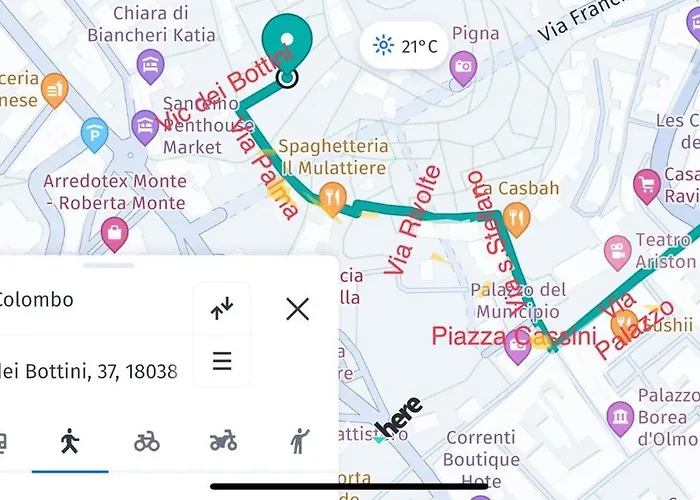Select the taxi hailing mode
Screen dimensions: 700x500
pyautogui.click(x=299, y=441)
